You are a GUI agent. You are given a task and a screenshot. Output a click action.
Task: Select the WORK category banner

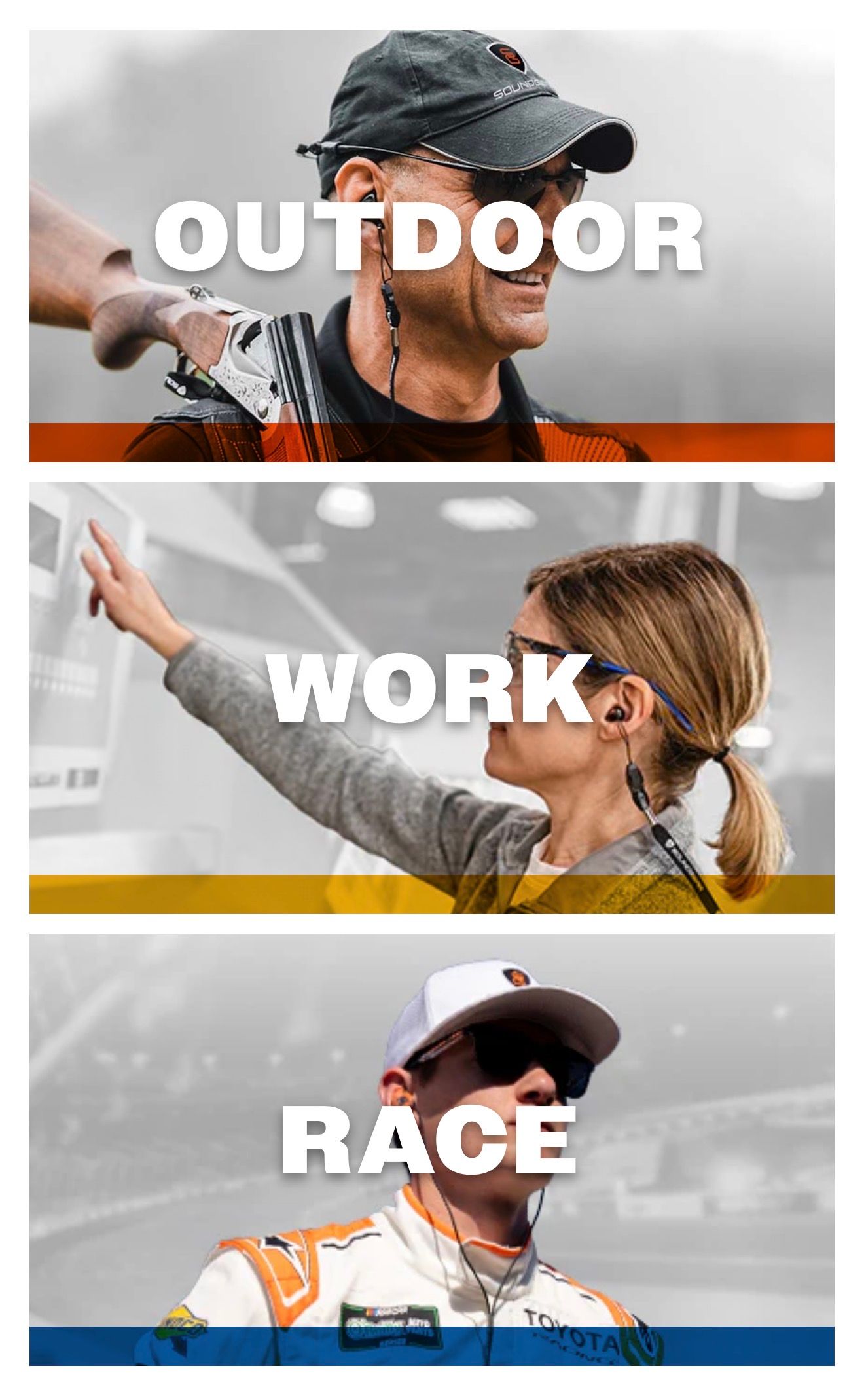click(431, 697)
